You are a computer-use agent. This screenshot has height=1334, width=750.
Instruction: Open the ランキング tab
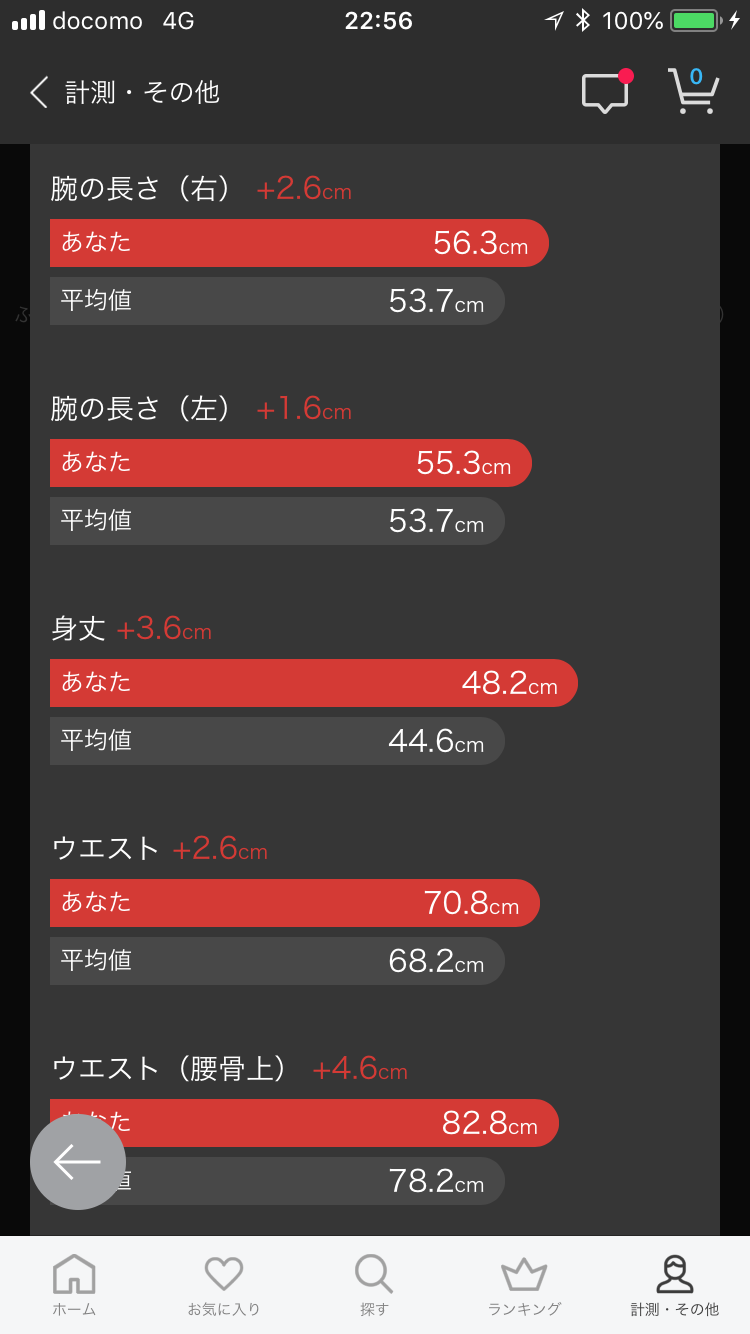coord(524,1285)
